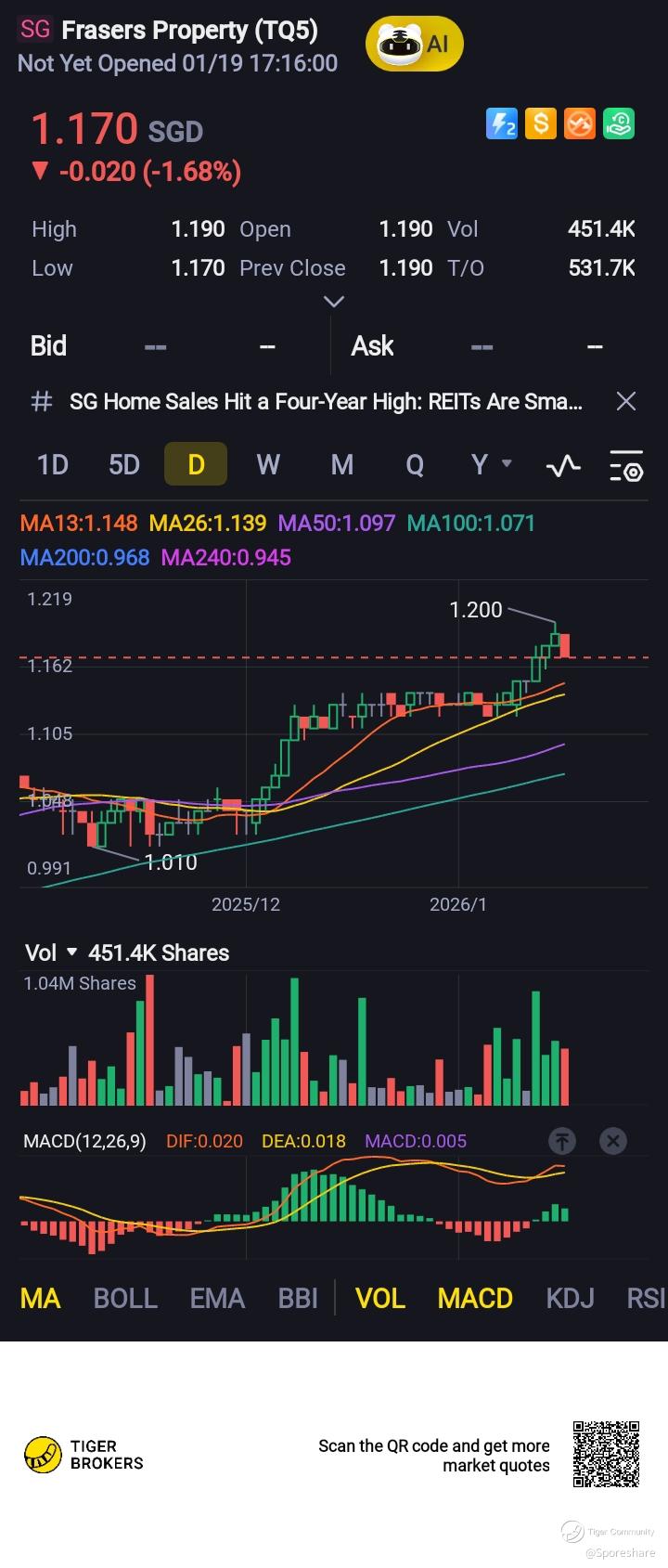Select the EMA indicator
The height and width of the screenshot is (1568, 668).
(x=217, y=1298)
